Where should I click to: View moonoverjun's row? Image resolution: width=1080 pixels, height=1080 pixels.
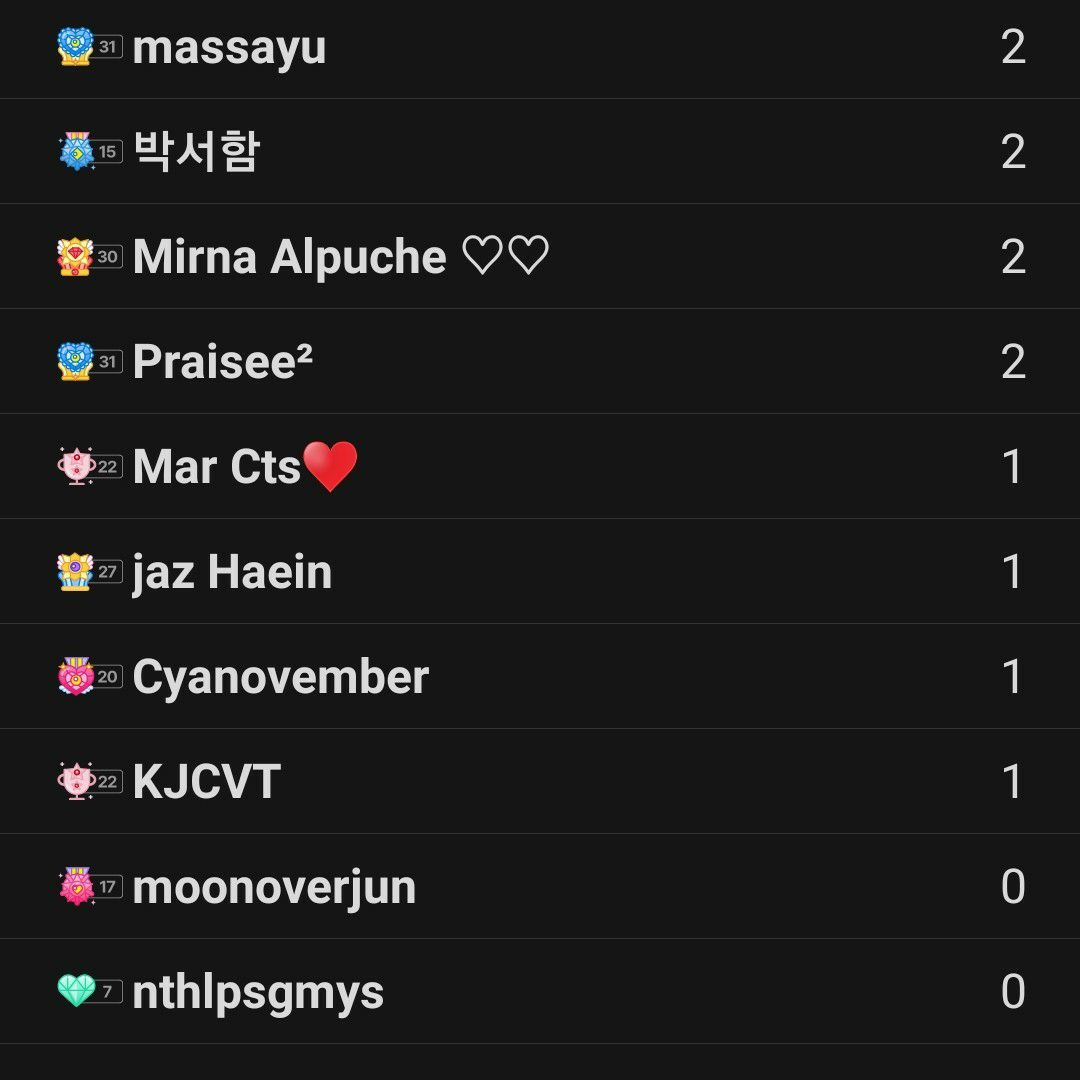tap(274, 887)
